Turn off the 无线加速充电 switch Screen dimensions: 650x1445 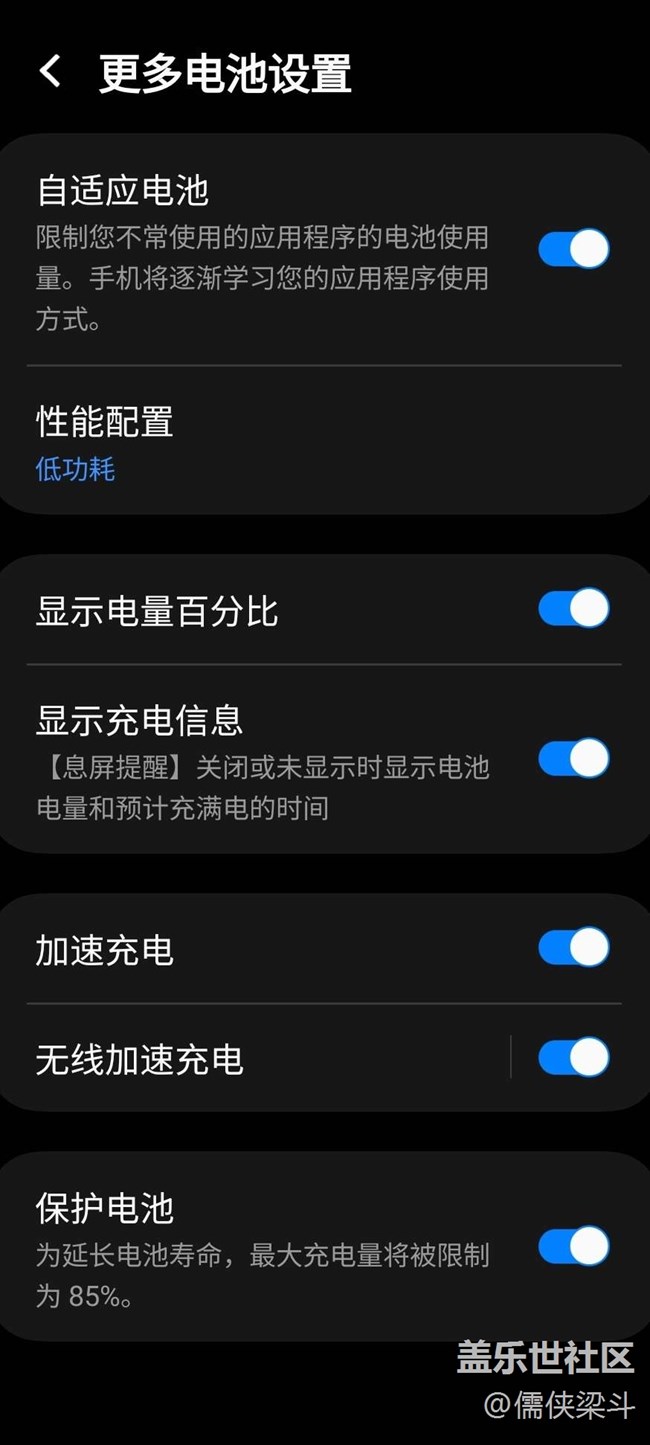coord(573,1057)
